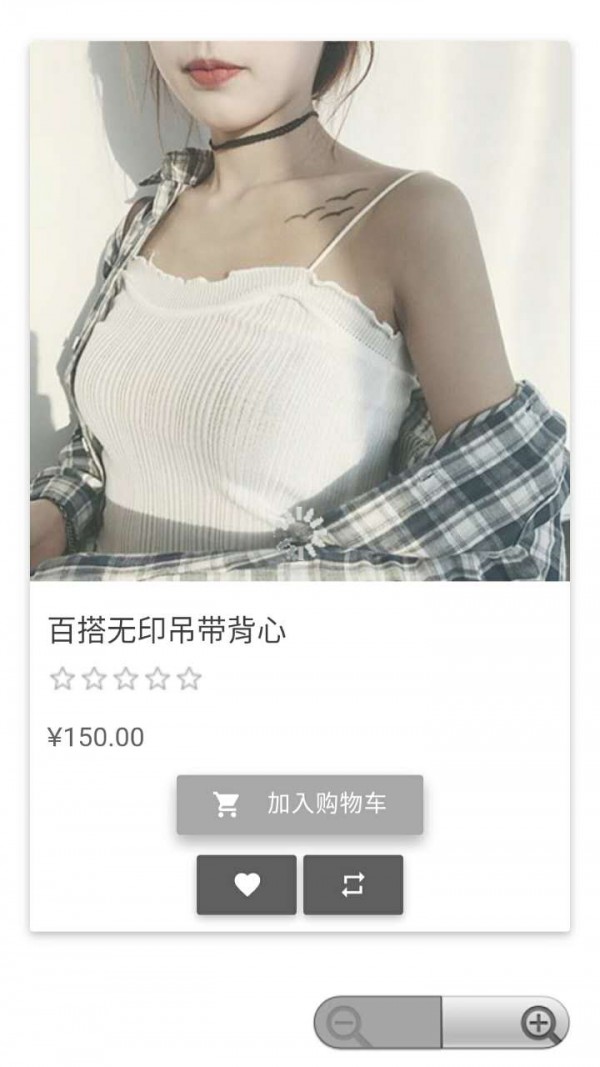Add the 百搭无印吊带背心 to cart (加入购物车)
Image resolution: width=600 pixels, height=1067 pixels.
[300, 804]
